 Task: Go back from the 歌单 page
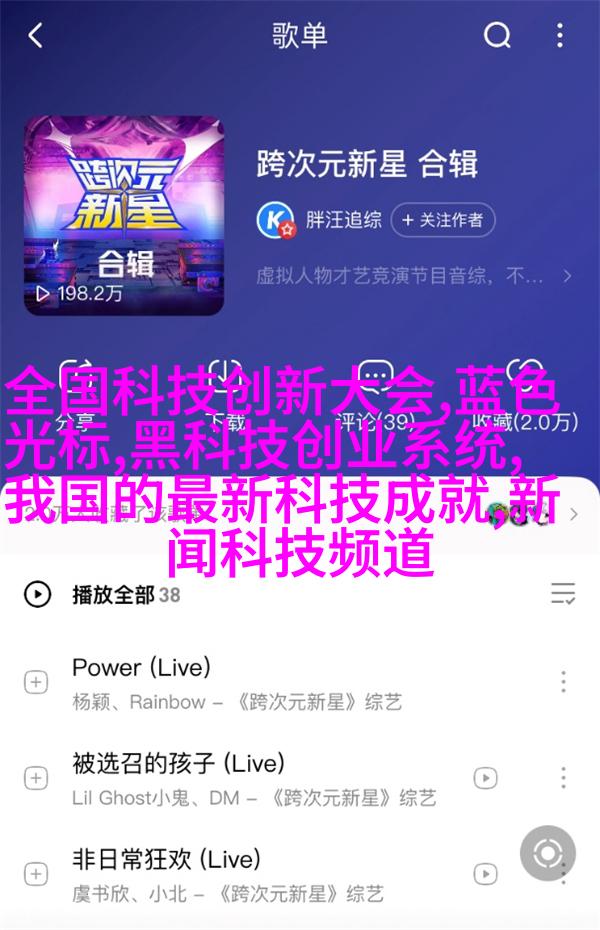pos(35,37)
